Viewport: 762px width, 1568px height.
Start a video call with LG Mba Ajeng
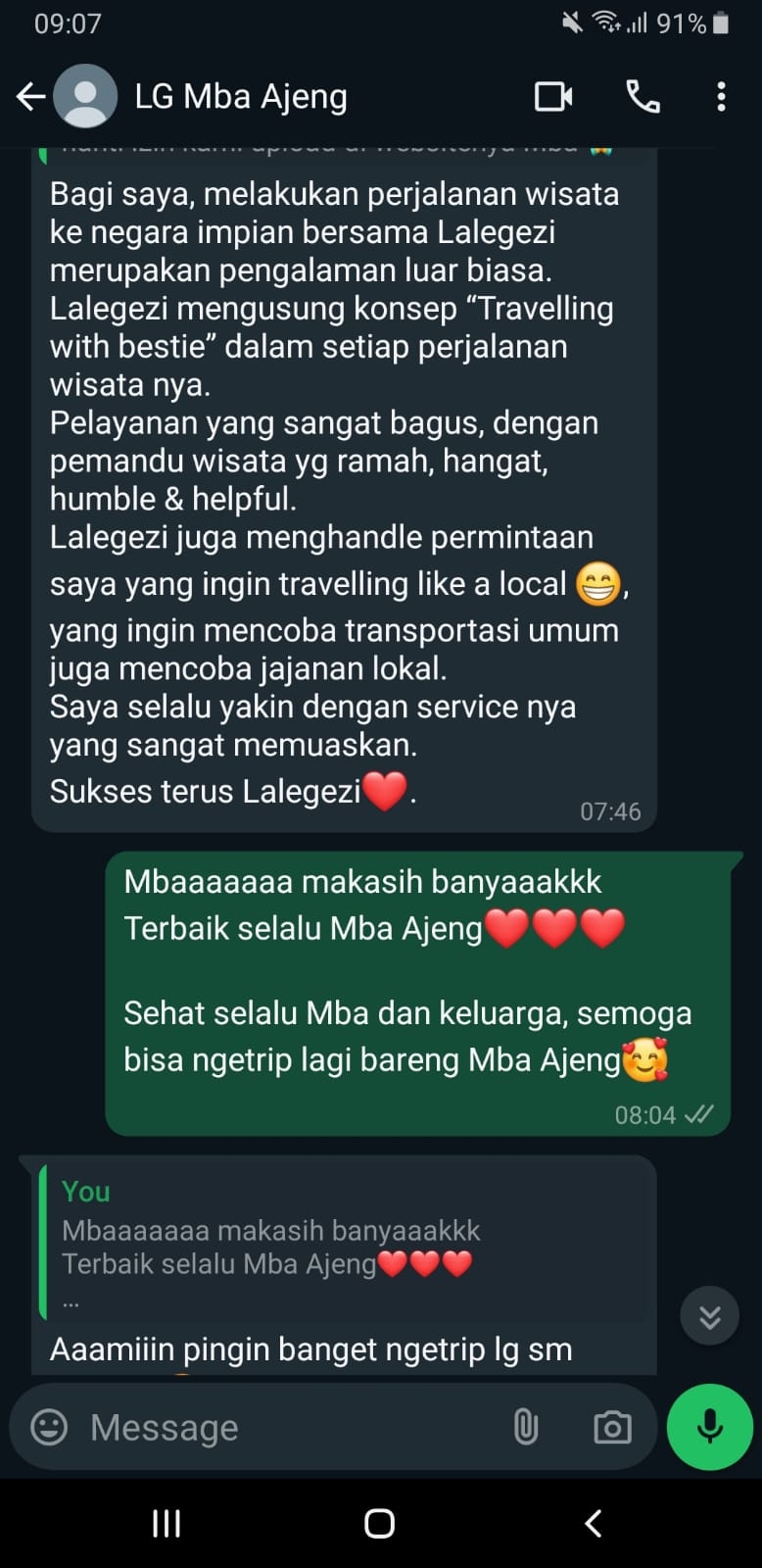pyautogui.click(x=553, y=96)
